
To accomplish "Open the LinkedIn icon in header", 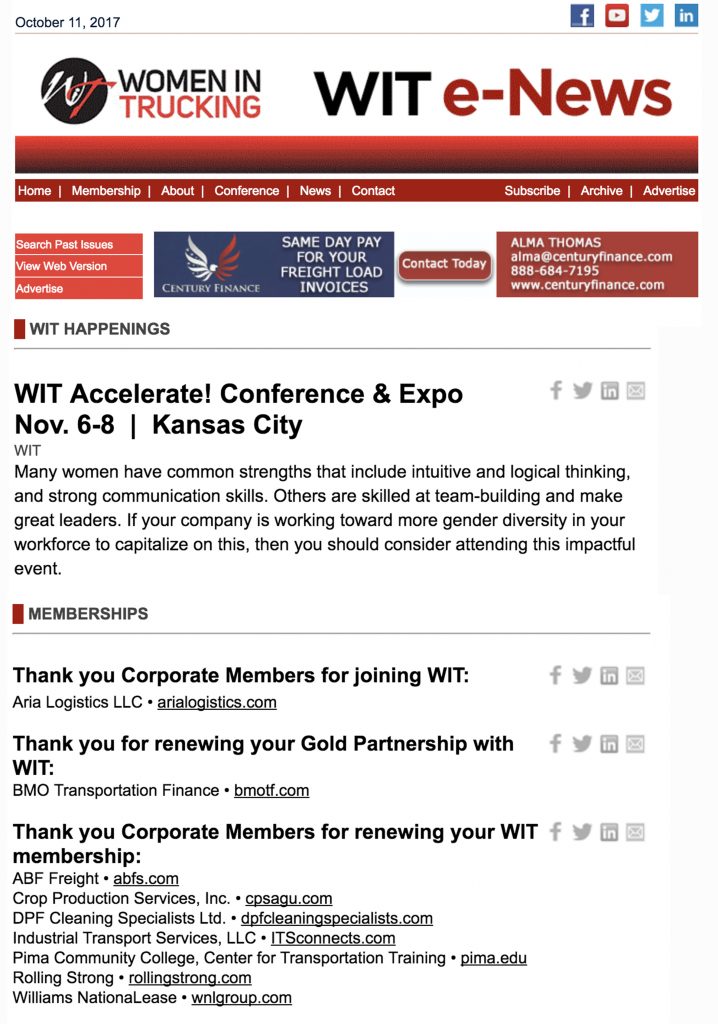I will [x=686, y=16].
